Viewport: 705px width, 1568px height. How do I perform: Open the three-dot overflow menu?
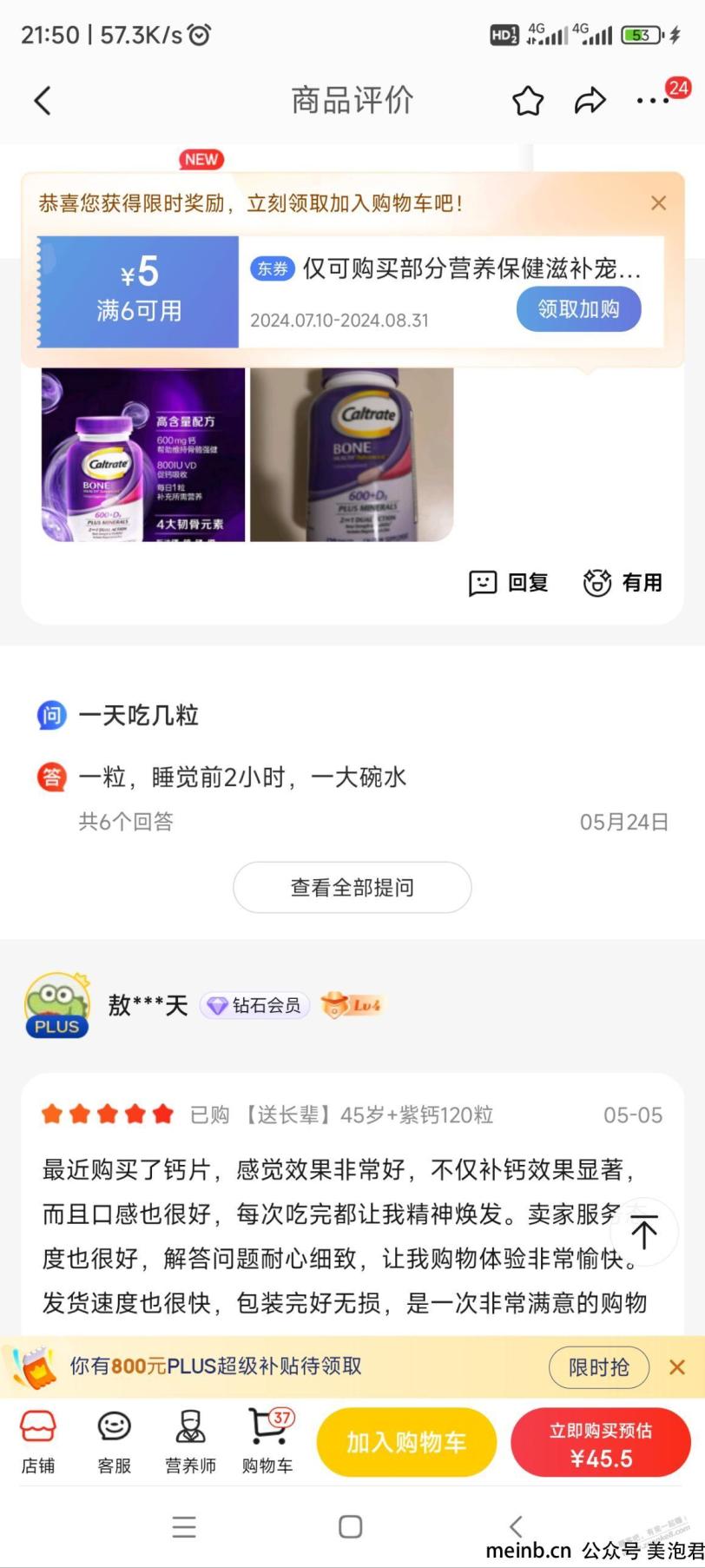click(653, 101)
